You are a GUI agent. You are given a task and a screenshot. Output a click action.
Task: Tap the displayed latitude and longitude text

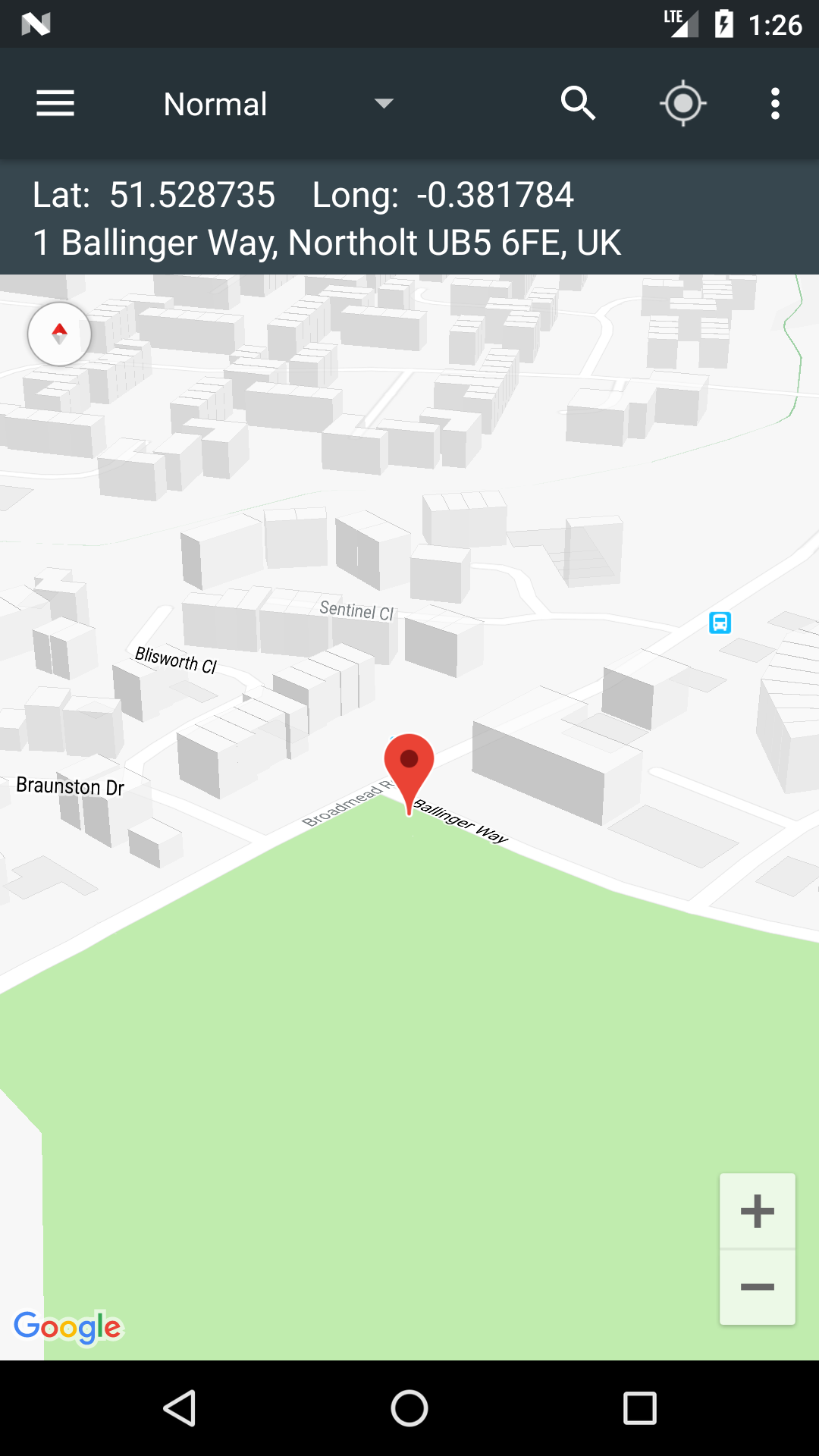pos(303,195)
